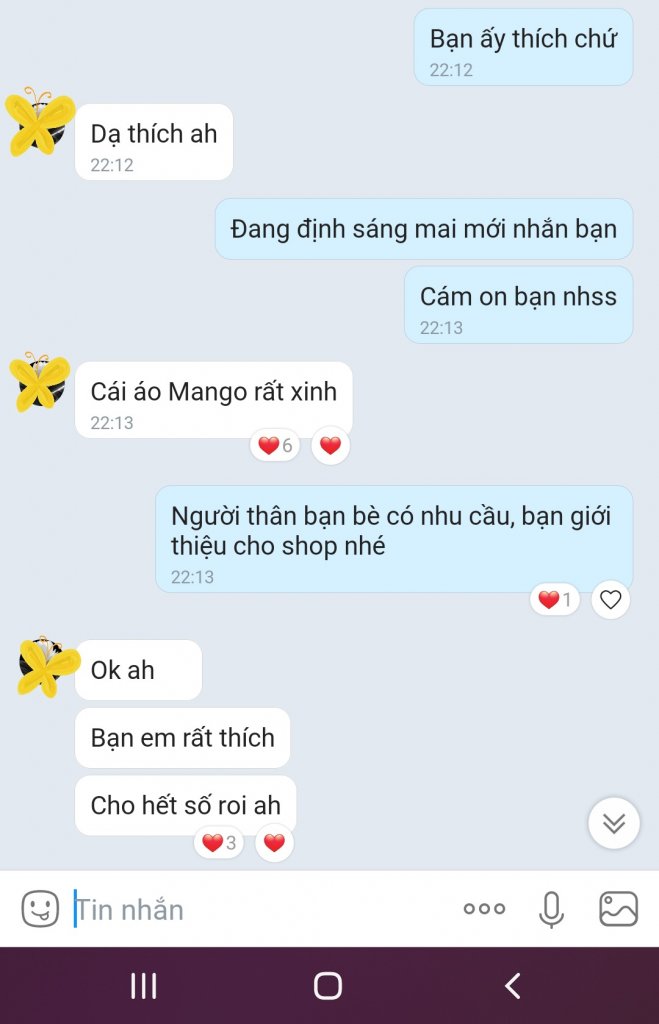Open more options (three dots) in the input bar
The width and height of the screenshot is (659, 1024).
point(484,909)
